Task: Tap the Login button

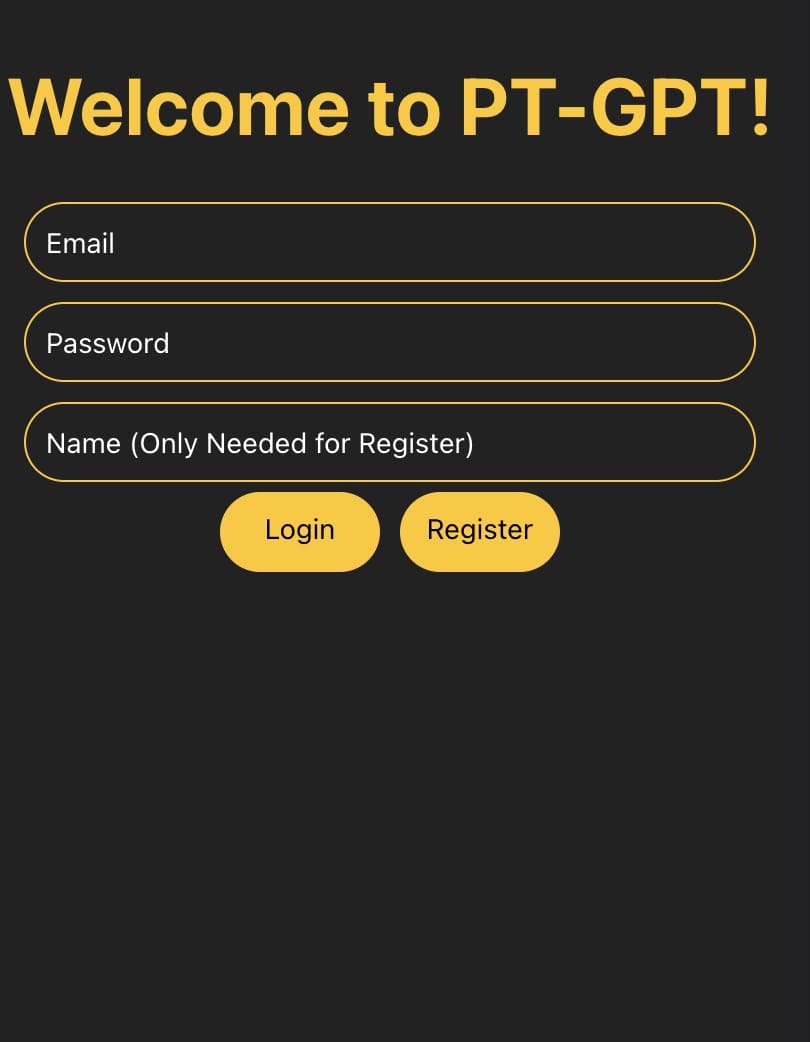Action: click(x=300, y=531)
